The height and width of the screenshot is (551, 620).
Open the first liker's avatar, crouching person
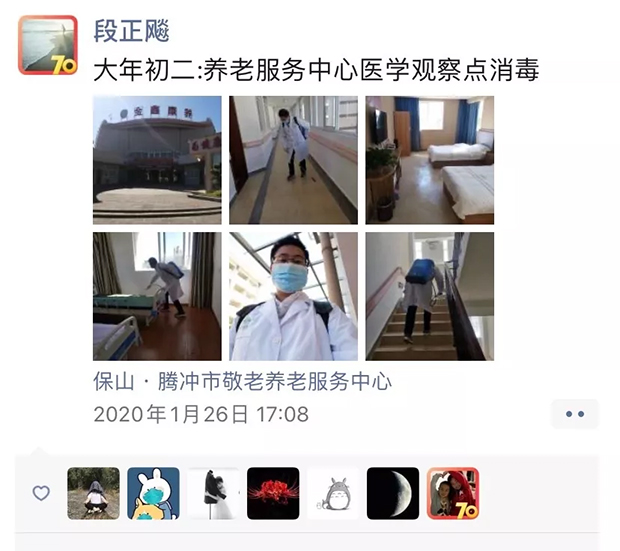point(93,493)
